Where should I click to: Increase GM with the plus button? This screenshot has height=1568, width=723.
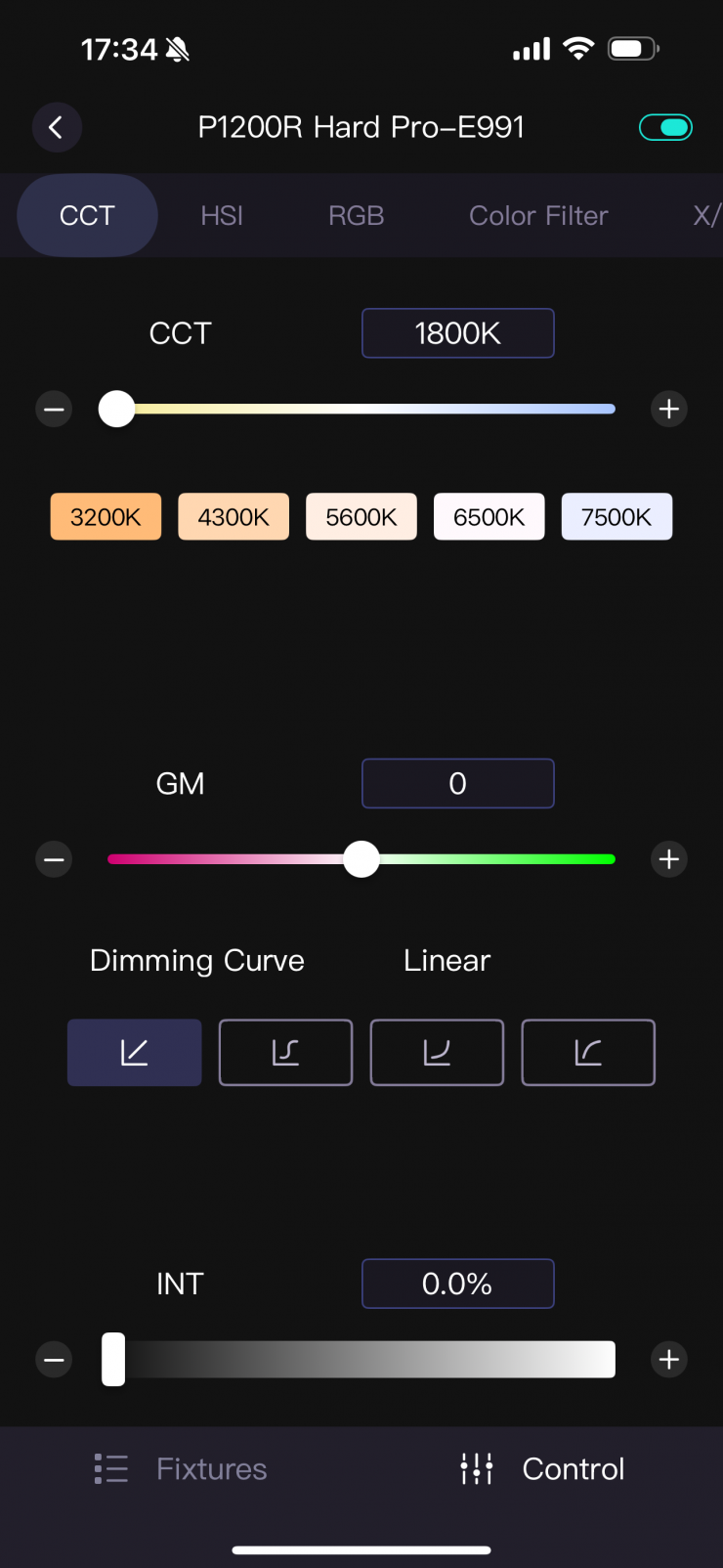tap(669, 859)
